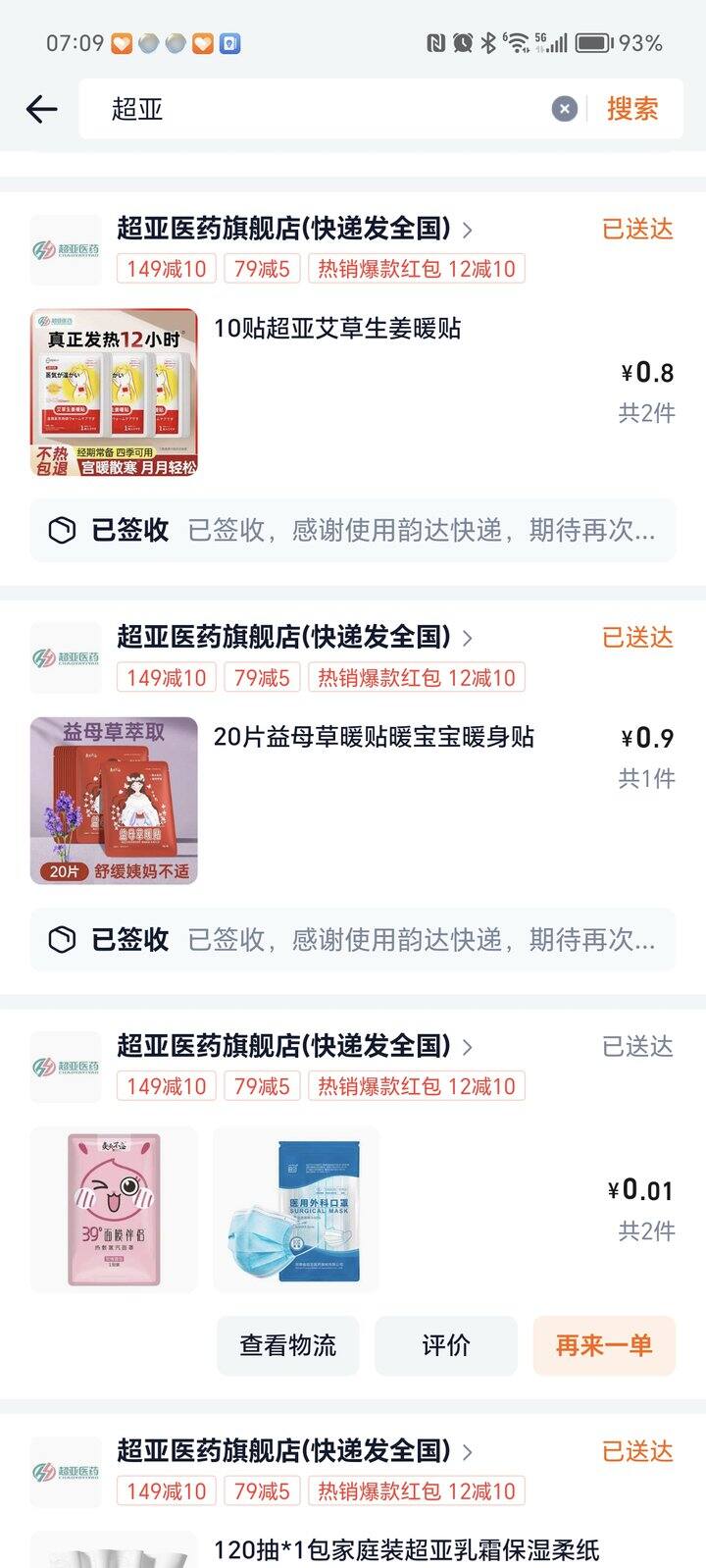Open the 120抽家庭装超亚乳霜保湿柔纸 order
This screenshot has width=706, height=1568.
406,1549
